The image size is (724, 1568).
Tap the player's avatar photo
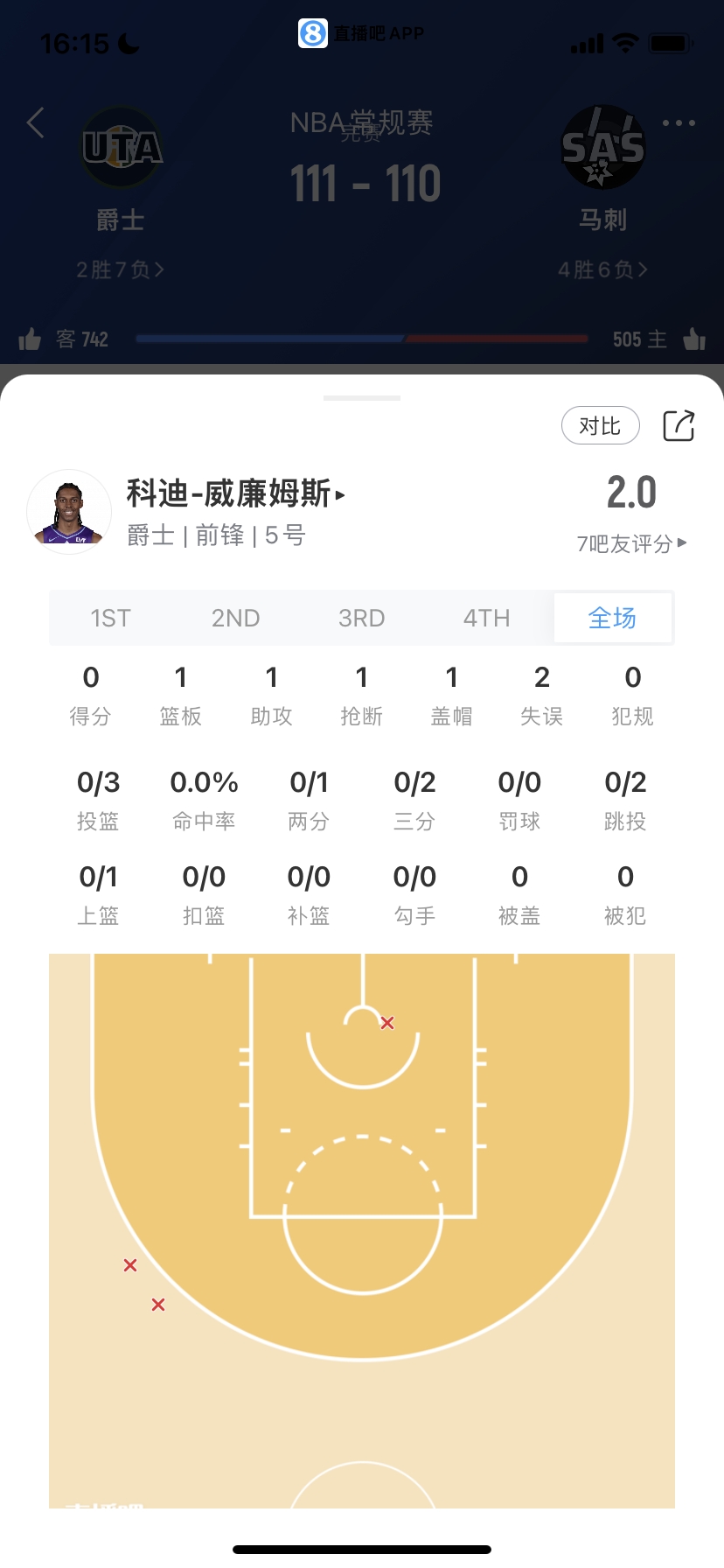(x=69, y=513)
